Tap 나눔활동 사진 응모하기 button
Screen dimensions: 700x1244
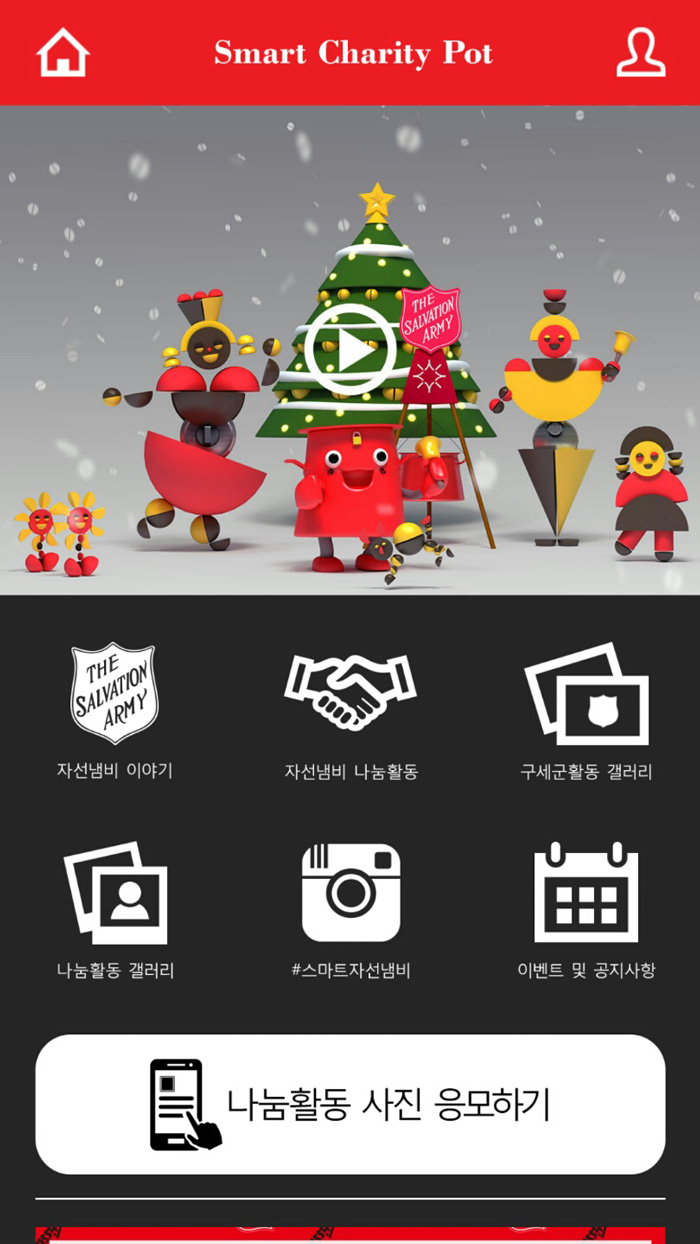pos(350,1104)
